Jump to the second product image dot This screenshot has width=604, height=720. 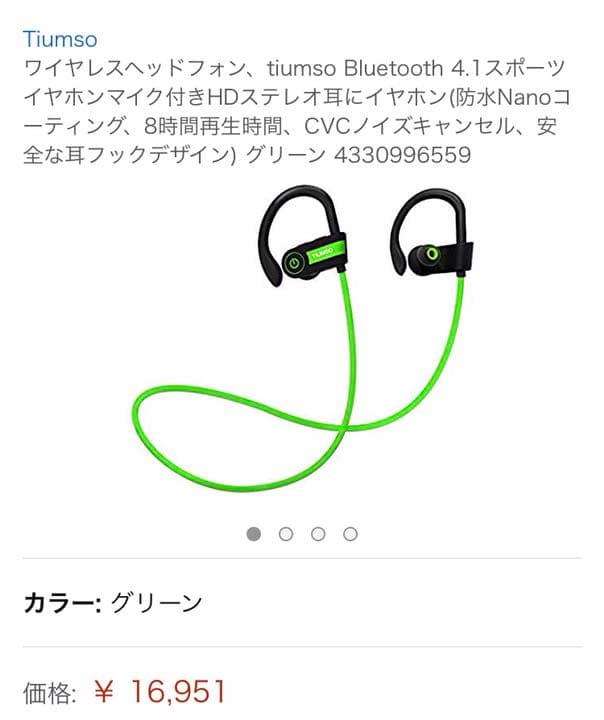[286, 534]
